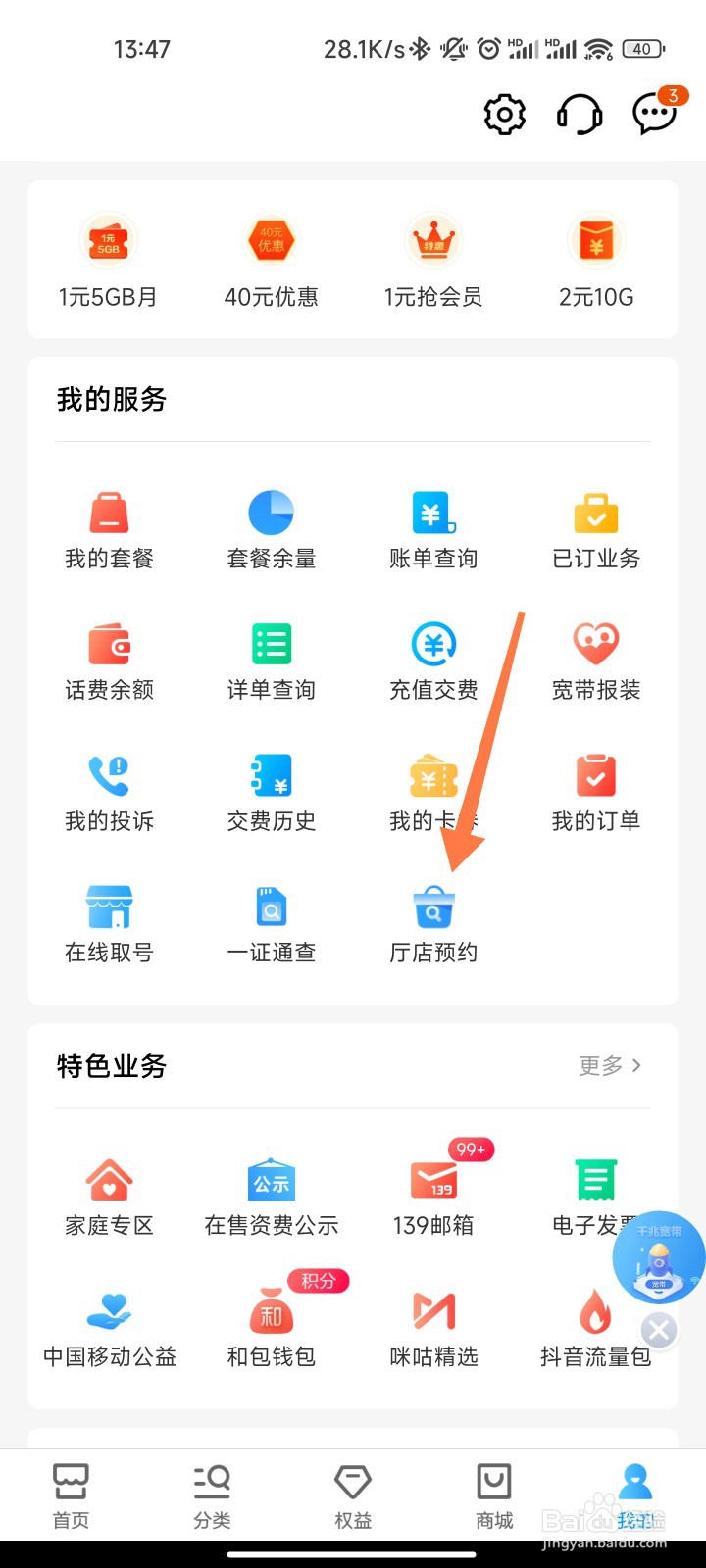This screenshot has height=1568, width=706.
Task: Open 一证通查
Action: (x=272, y=924)
